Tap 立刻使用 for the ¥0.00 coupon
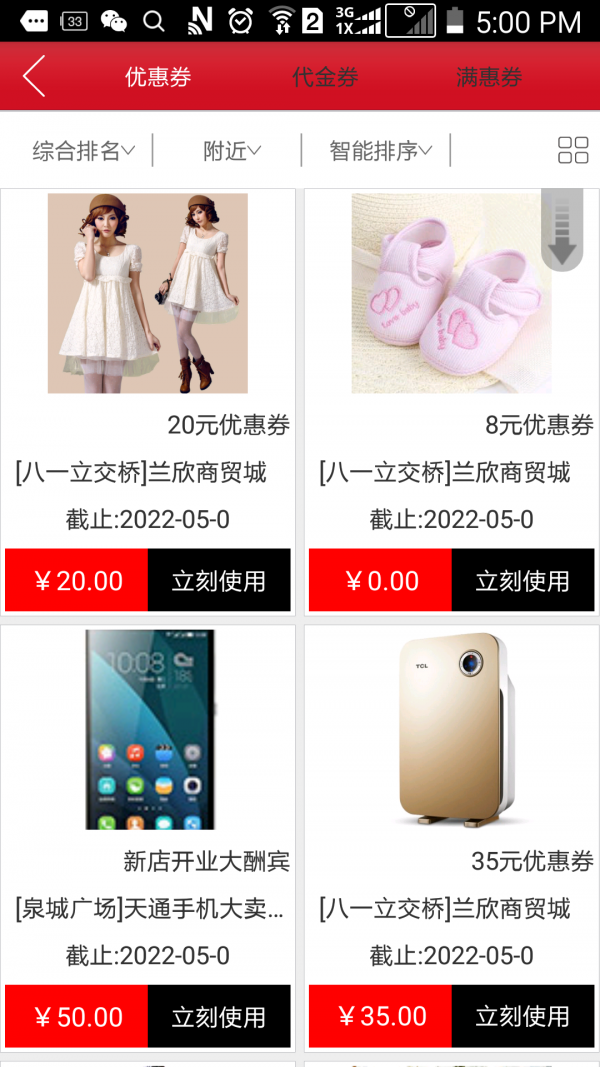This screenshot has height=1067, width=600. [x=522, y=581]
